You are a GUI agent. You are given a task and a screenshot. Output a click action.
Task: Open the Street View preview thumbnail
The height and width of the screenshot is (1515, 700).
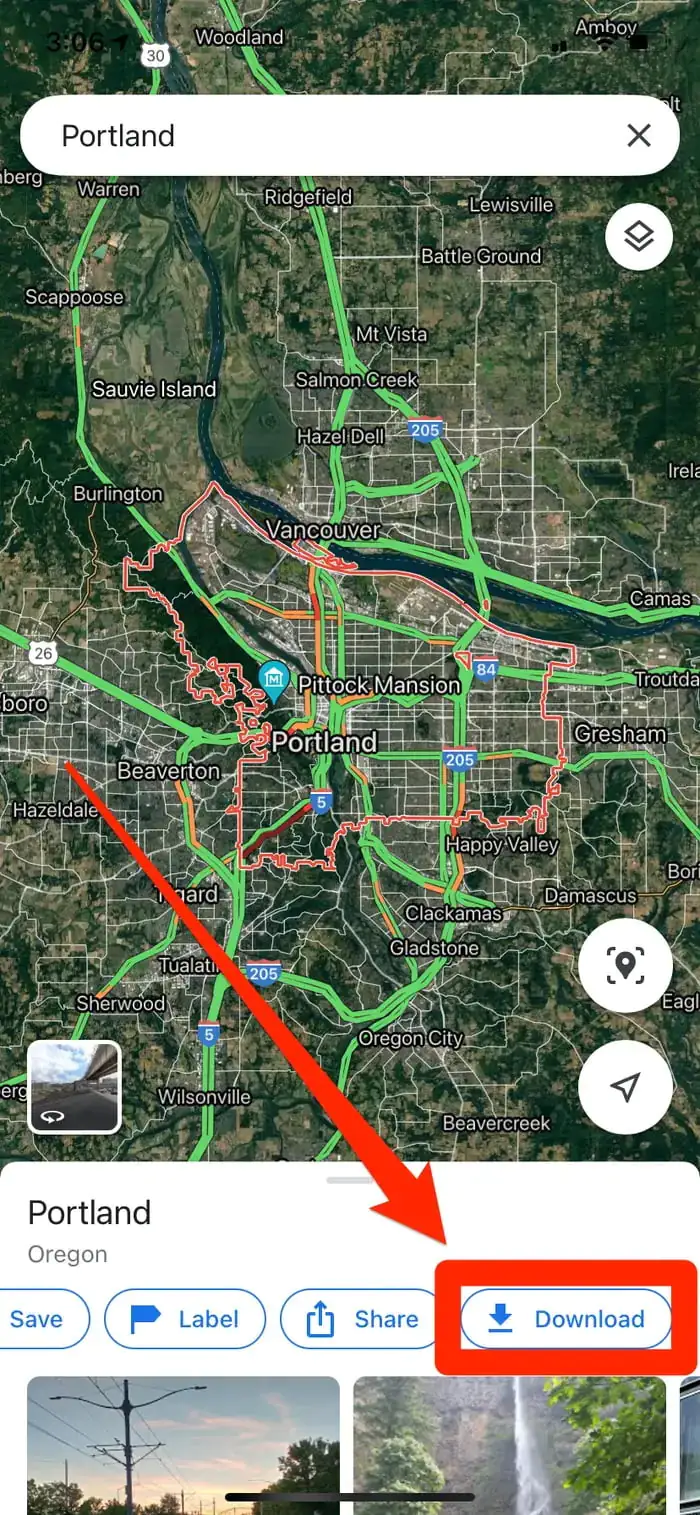(x=75, y=1087)
